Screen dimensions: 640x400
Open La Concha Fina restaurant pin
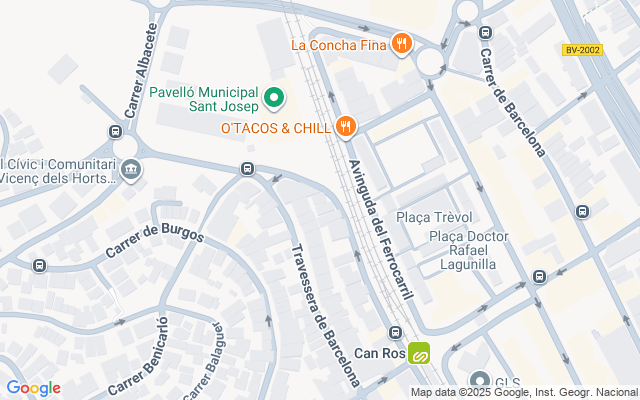401,43
